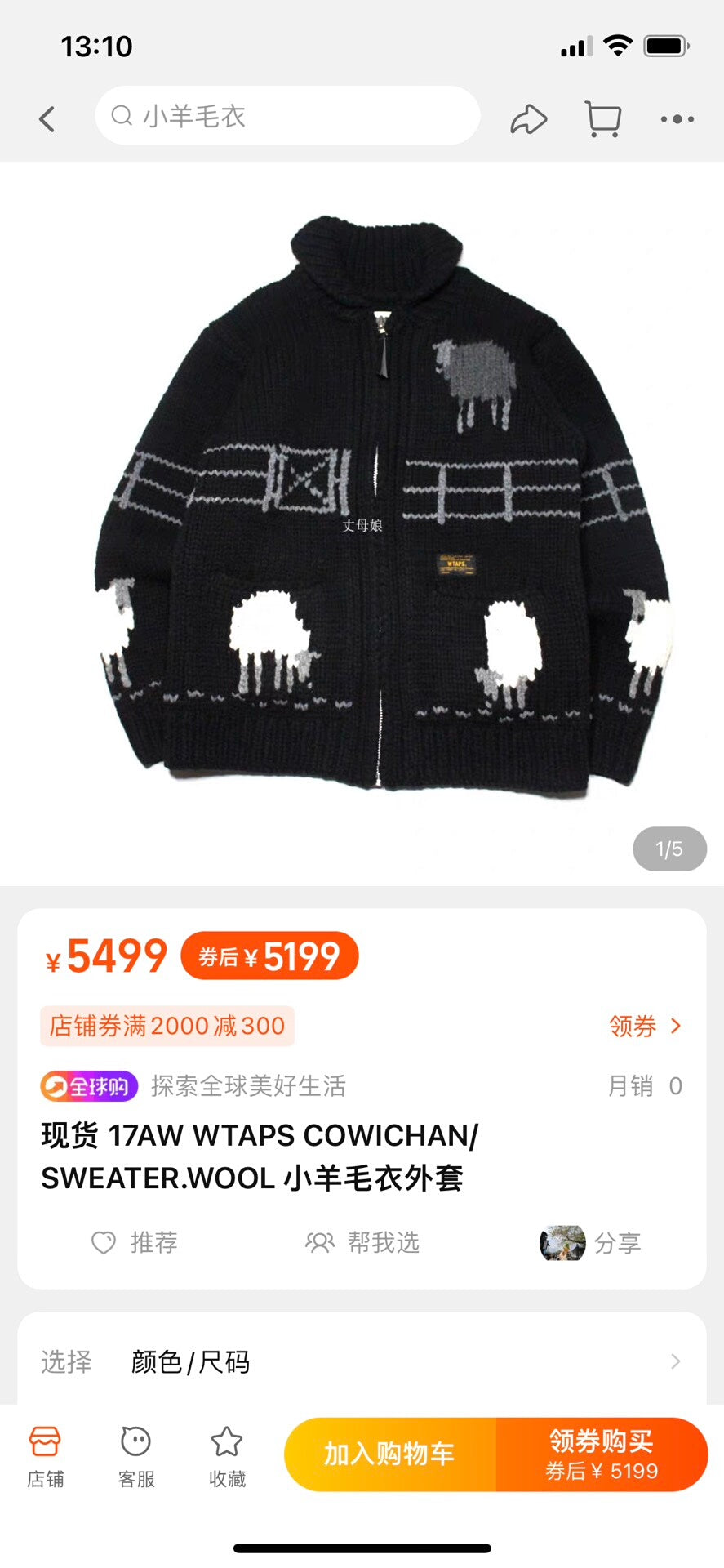724x1568 pixels.
Task: Contact 客服 customer service
Action: click(135, 1457)
